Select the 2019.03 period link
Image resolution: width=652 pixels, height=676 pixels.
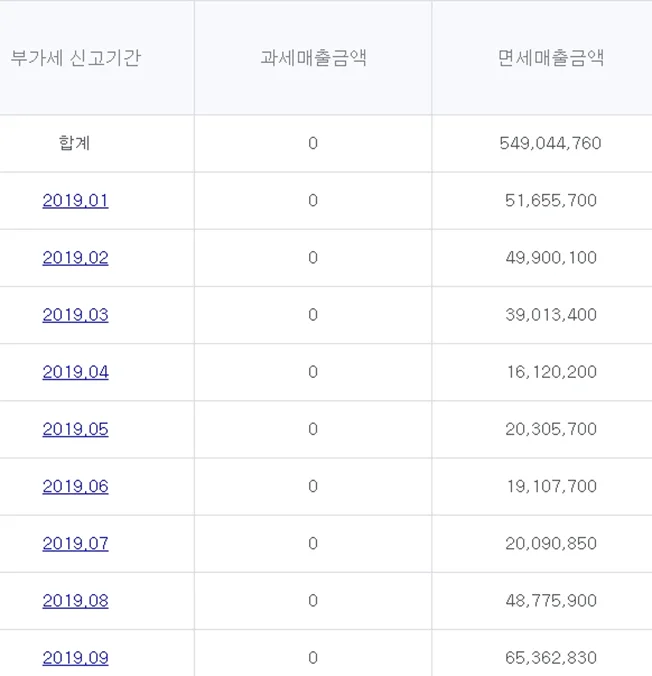(75, 314)
